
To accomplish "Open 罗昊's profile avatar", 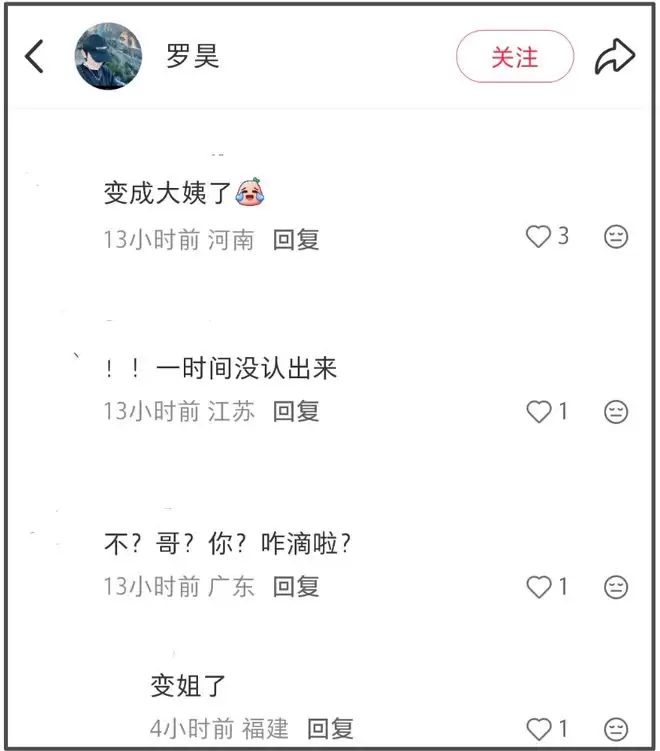I will point(108,56).
